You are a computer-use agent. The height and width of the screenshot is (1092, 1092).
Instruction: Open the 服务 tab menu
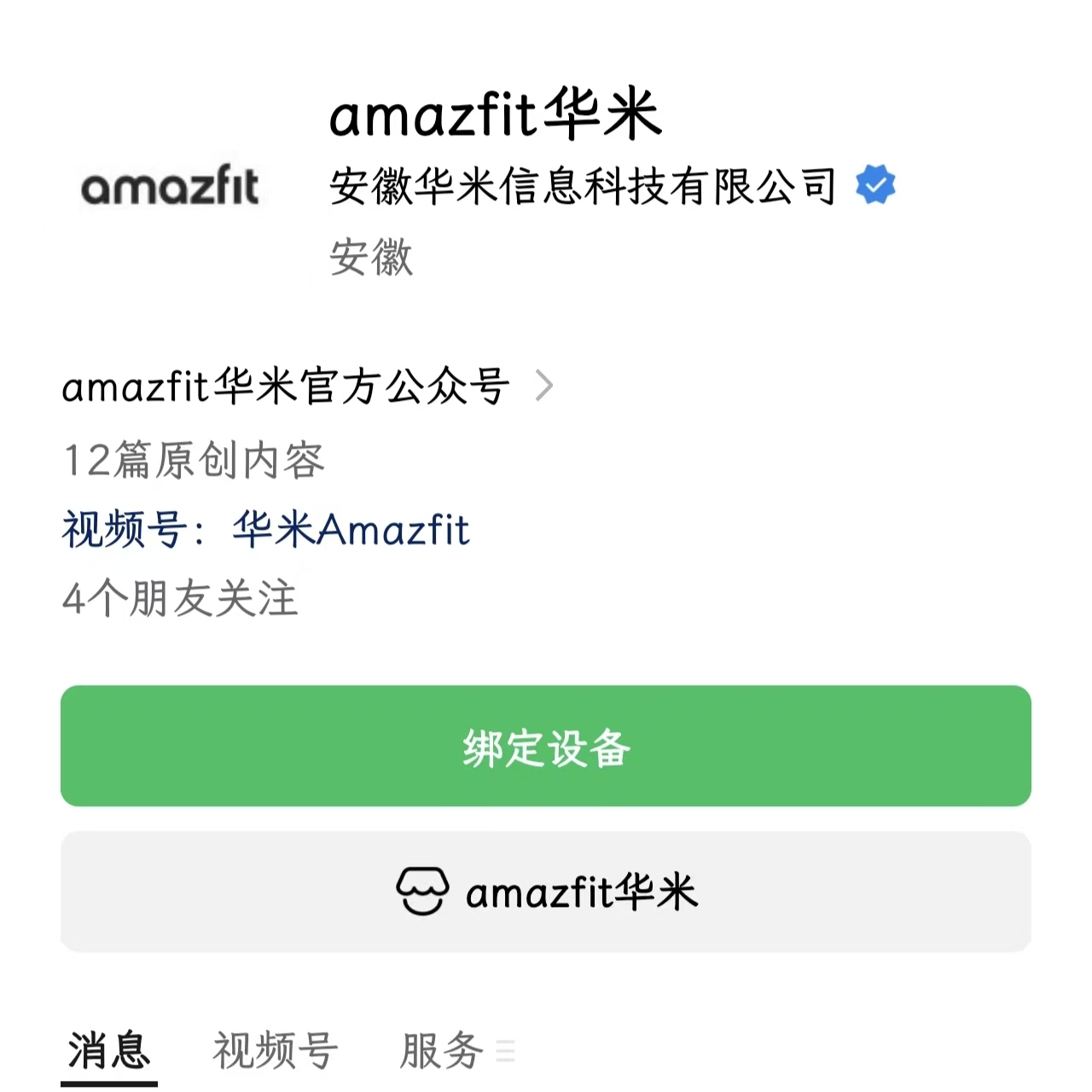(456, 1051)
